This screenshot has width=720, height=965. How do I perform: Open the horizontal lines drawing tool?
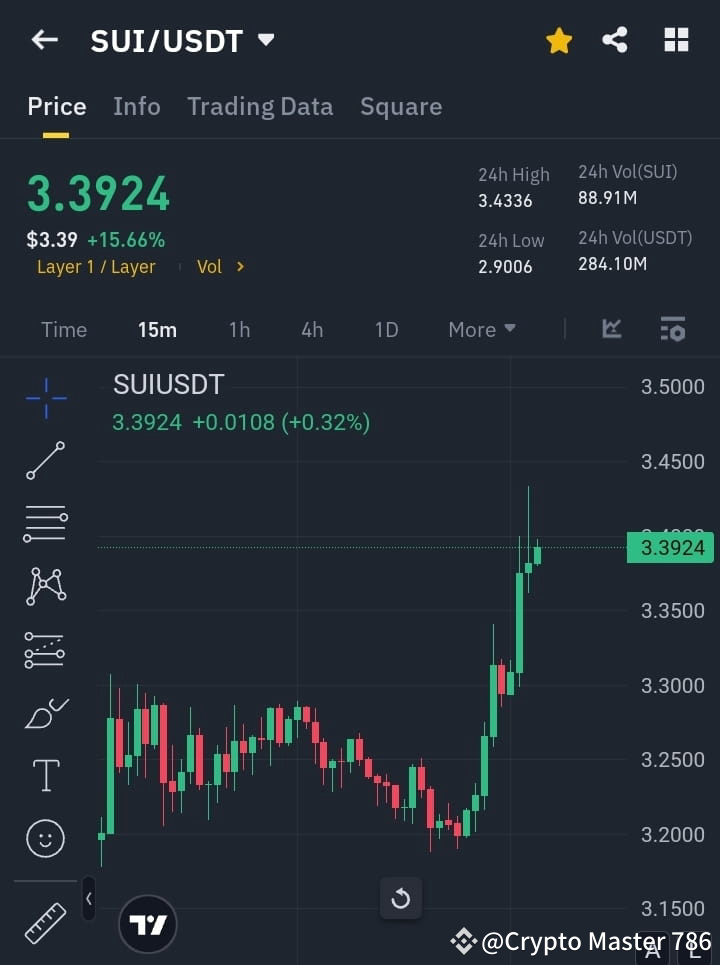coord(45,524)
